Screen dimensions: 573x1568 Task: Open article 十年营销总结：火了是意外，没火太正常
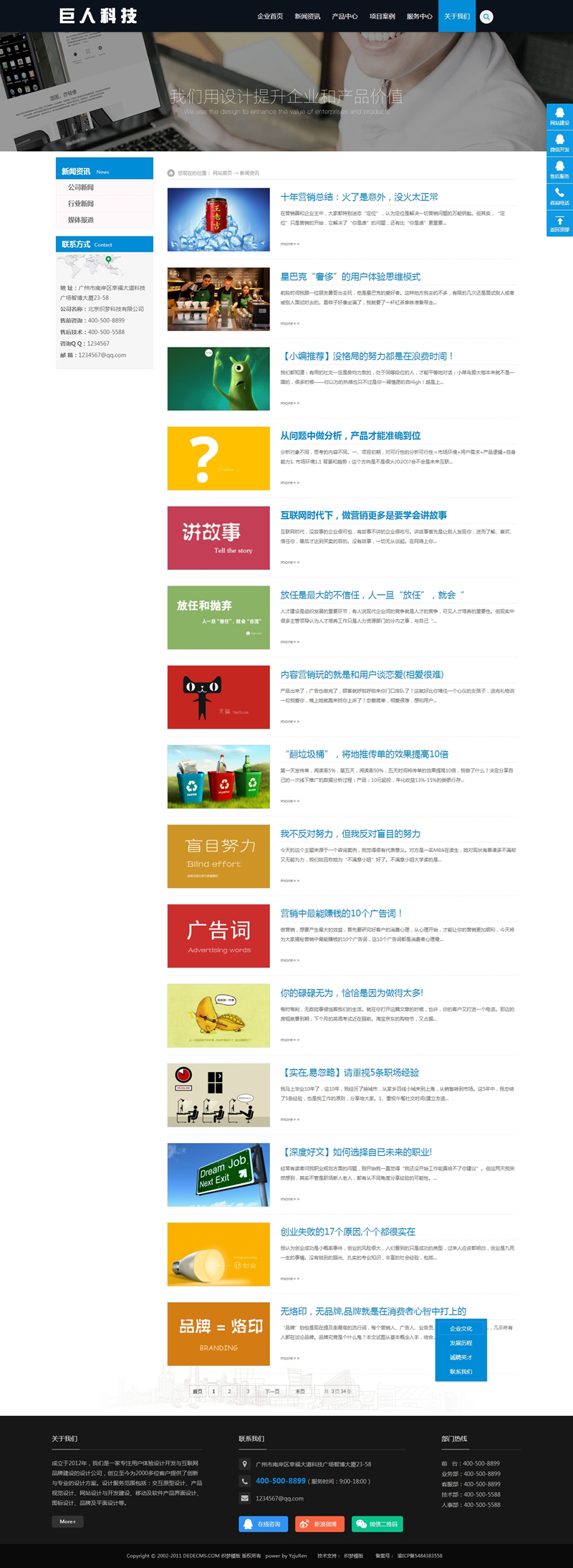pyautogui.click(x=359, y=197)
